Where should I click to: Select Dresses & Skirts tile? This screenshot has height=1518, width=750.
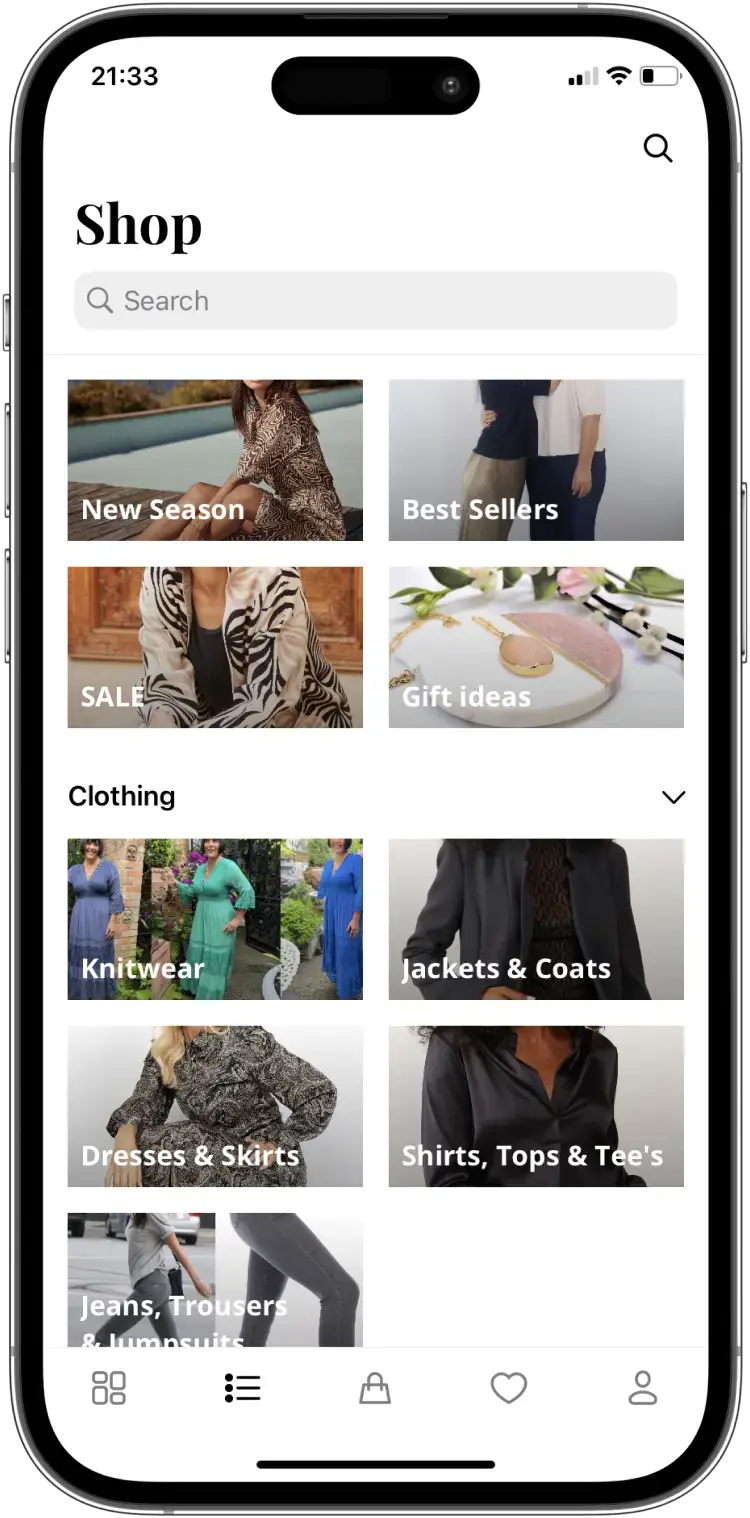click(x=215, y=1106)
